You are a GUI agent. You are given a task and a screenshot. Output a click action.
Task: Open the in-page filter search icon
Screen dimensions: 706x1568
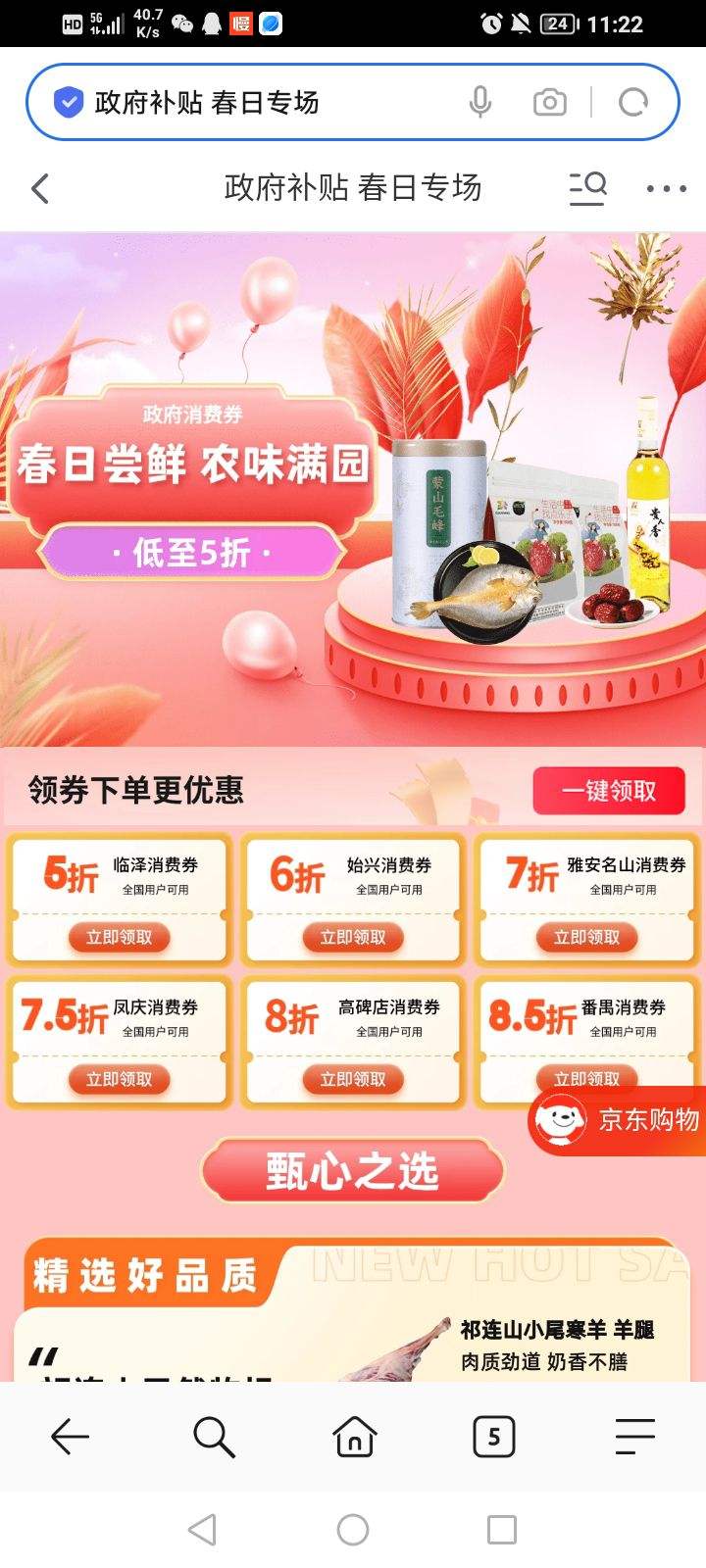[586, 187]
